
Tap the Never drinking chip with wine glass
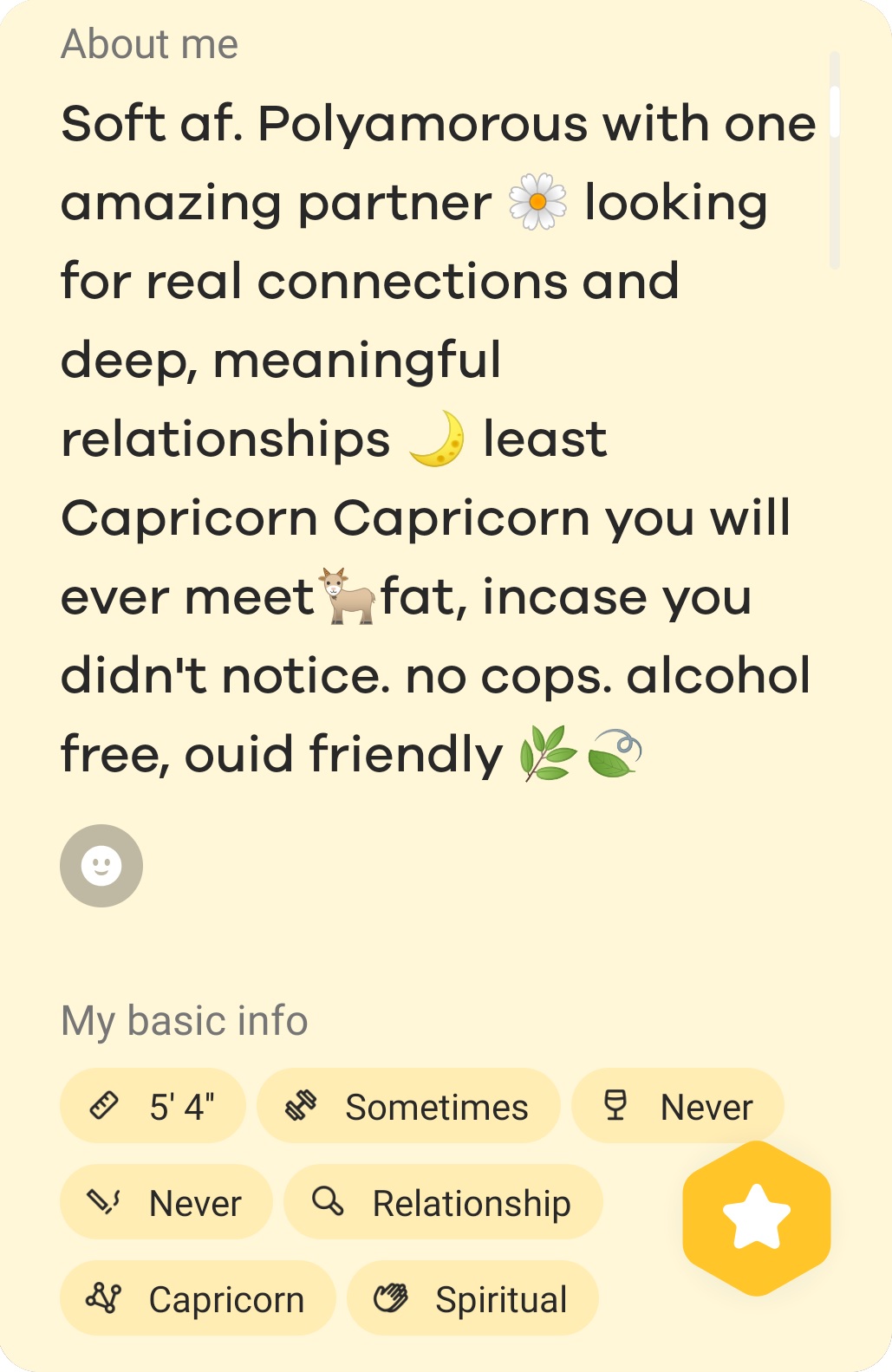tap(678, 1106)
